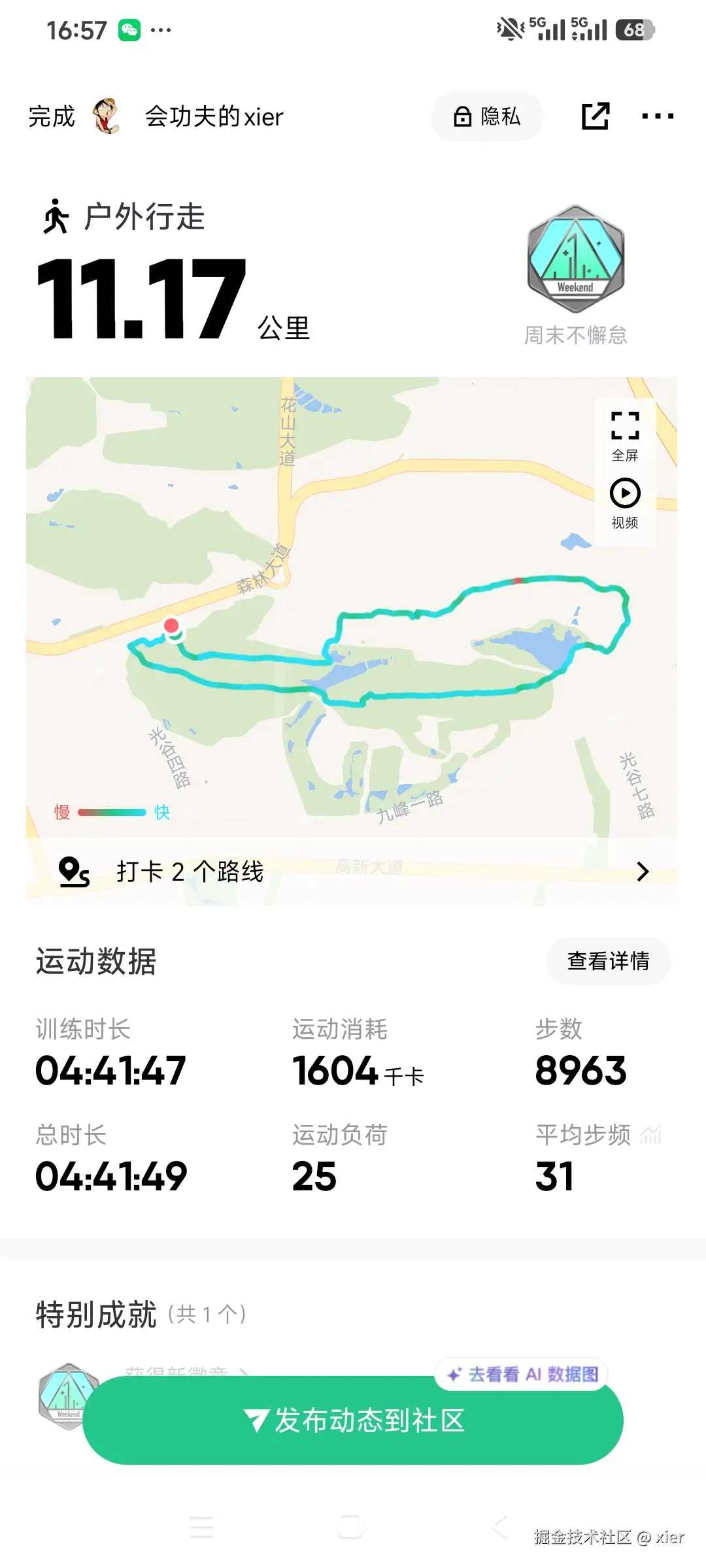
Task: Tap the WeChat icon in the status bar
Action: tap(131, 29)
